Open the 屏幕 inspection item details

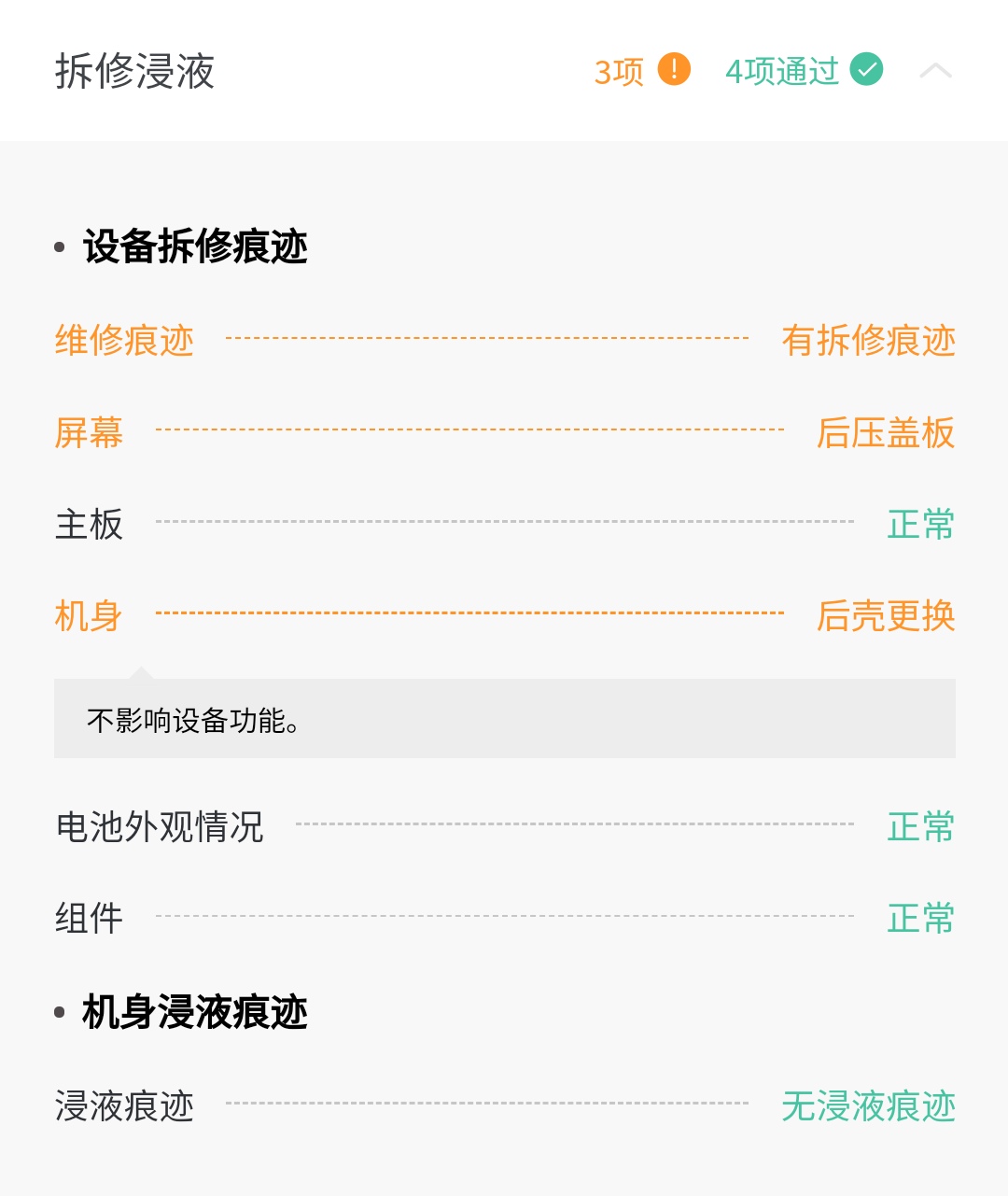[89, 432]
